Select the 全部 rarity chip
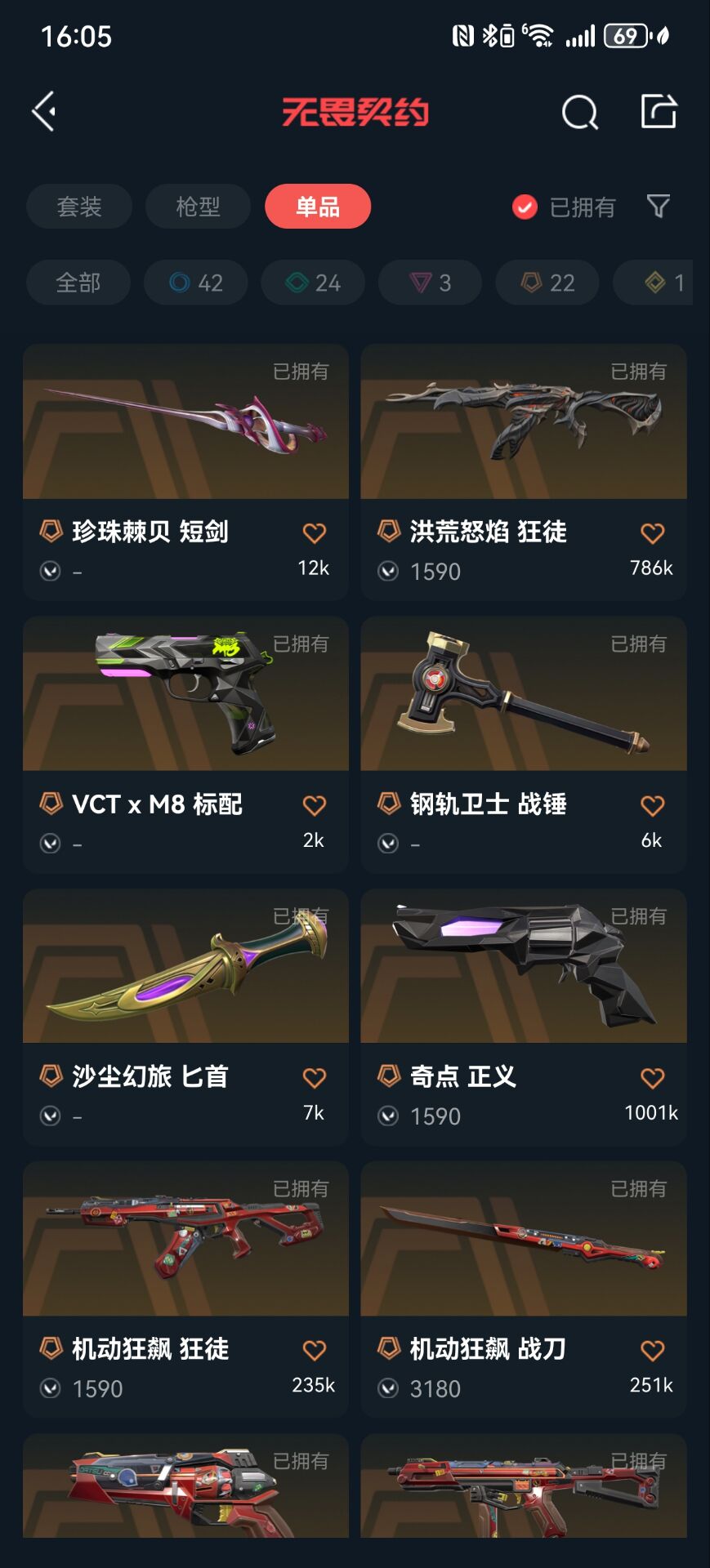 [x=78, y=283]
